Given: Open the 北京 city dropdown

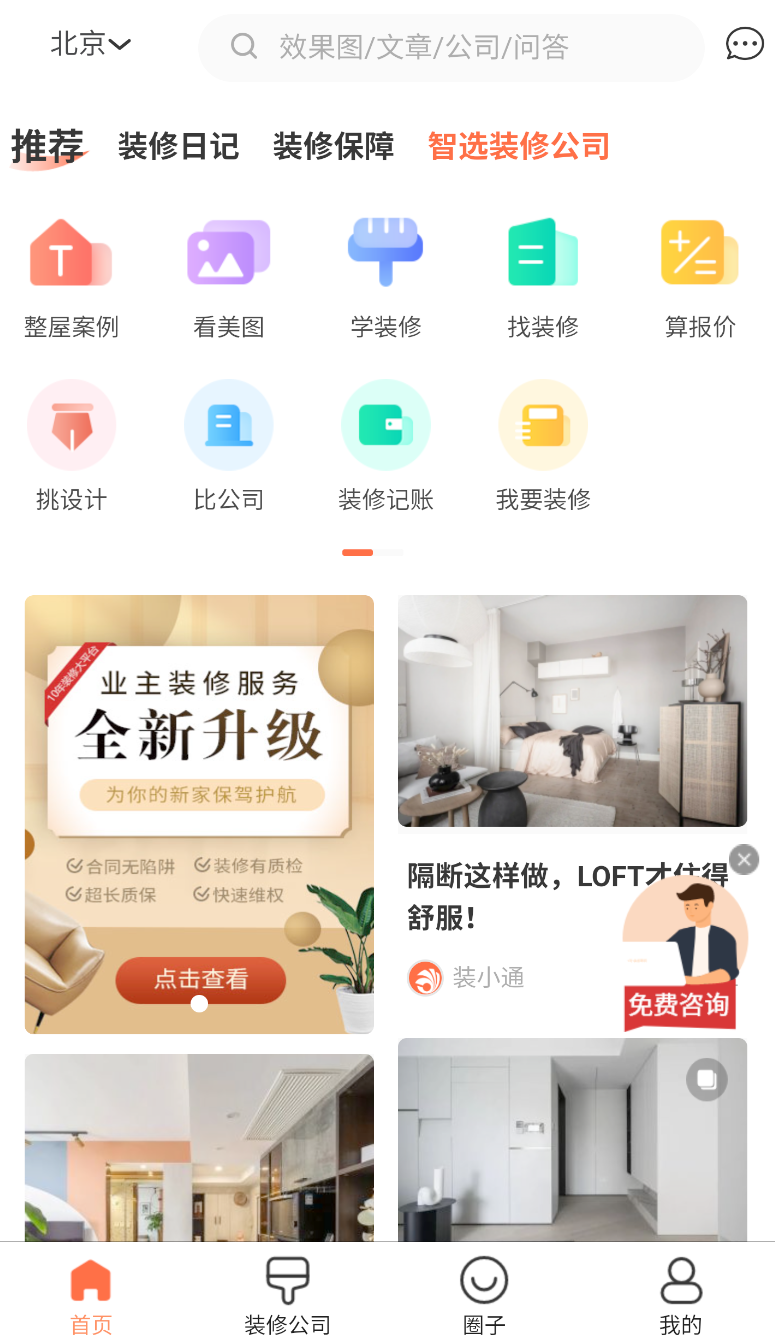Looking at the screenshot, I should click(90, 45).
